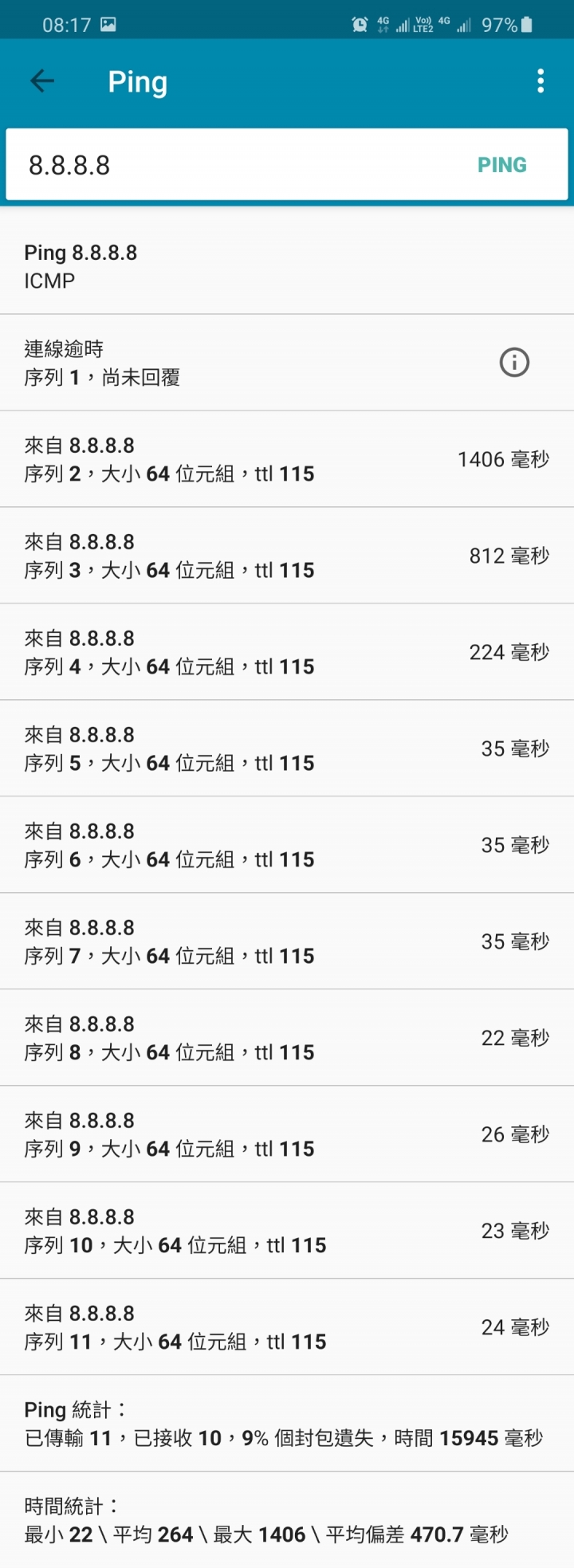Start a ping with the PING button
This screenshot has height=1568, width=574.
pos(501,165)
